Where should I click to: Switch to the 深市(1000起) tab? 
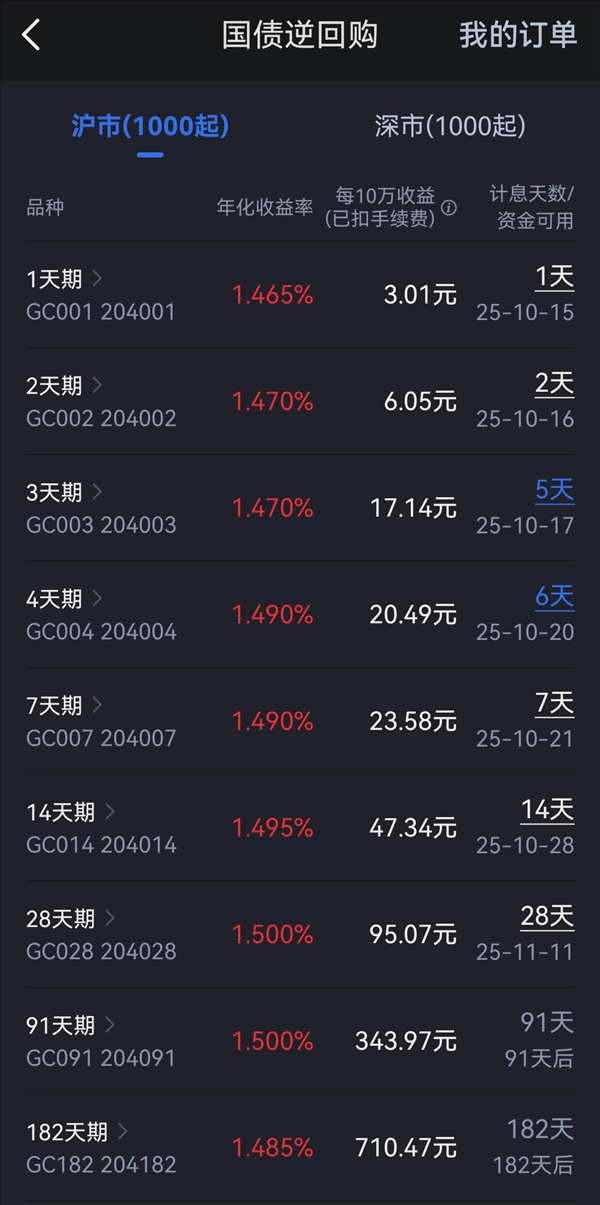[450, 126]
